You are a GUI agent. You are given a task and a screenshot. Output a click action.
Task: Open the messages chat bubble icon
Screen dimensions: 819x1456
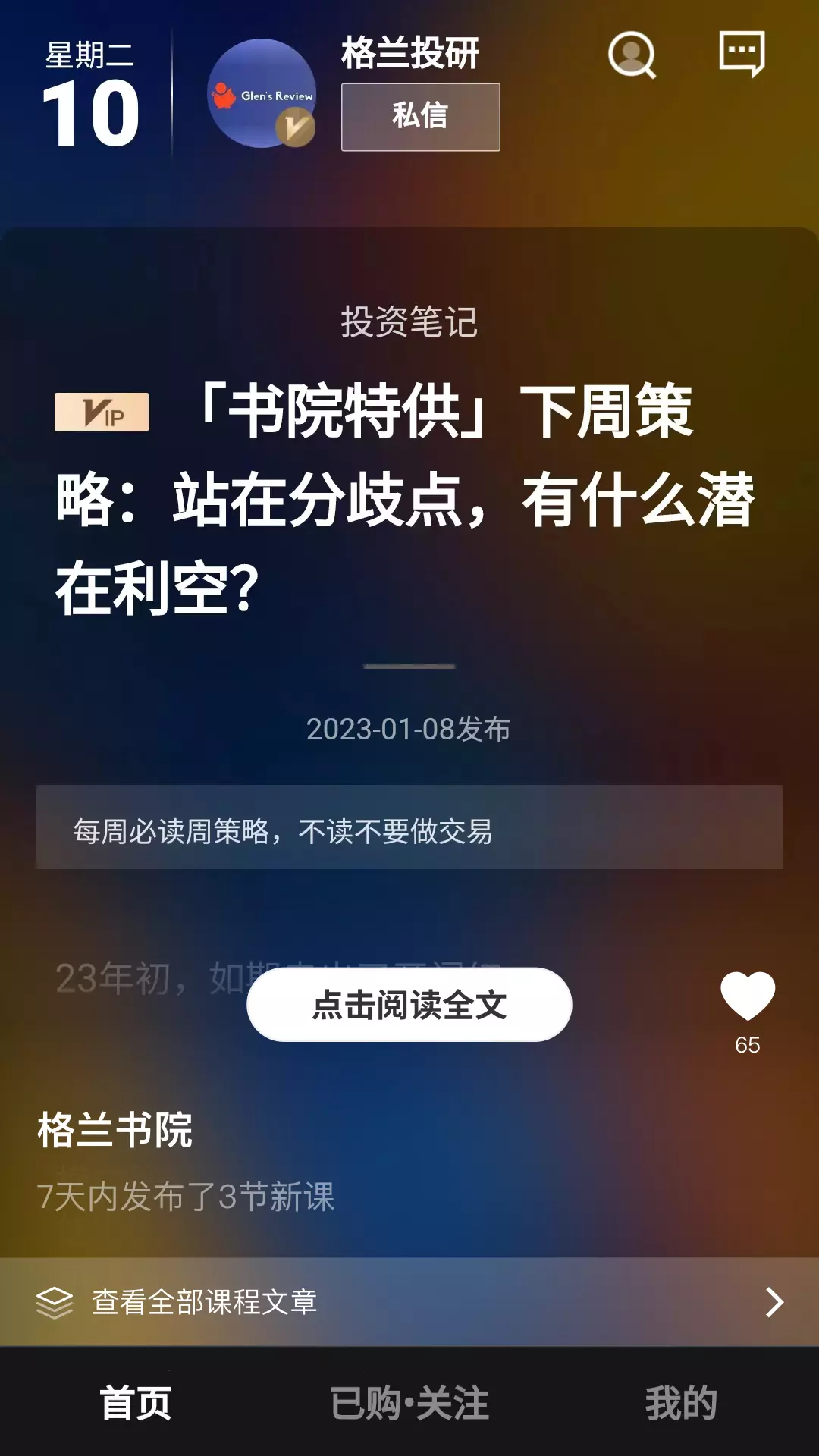pos(742,54)
